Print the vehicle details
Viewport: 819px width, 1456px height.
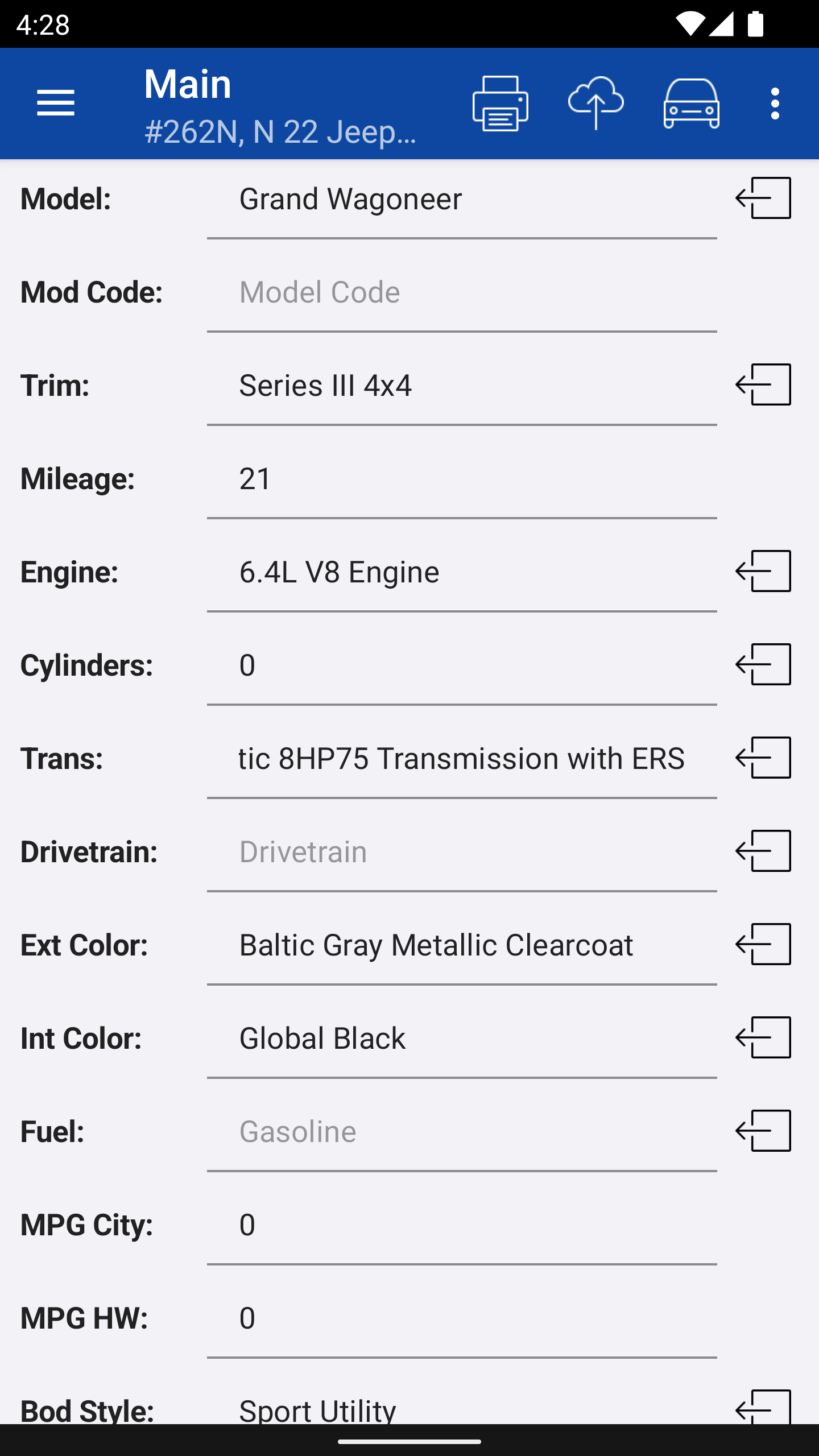[500, 103]
